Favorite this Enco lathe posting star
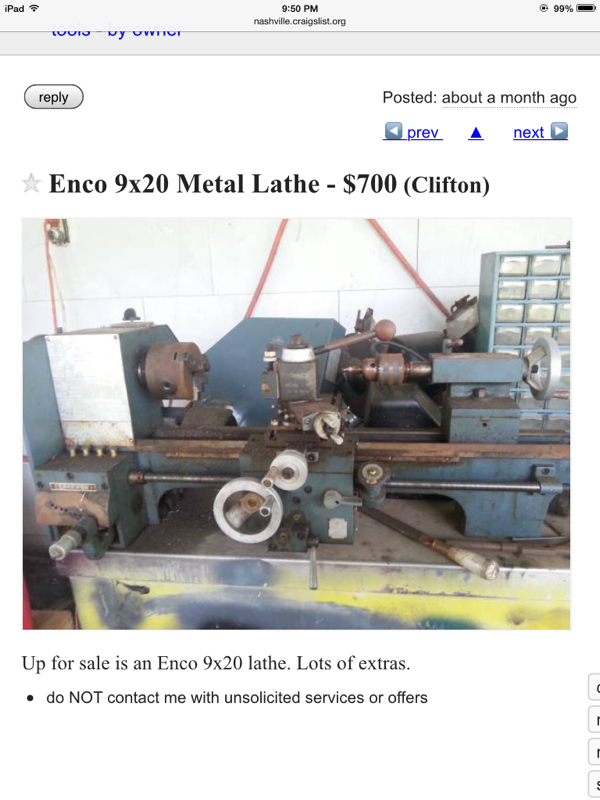 [x=31, y=183]
